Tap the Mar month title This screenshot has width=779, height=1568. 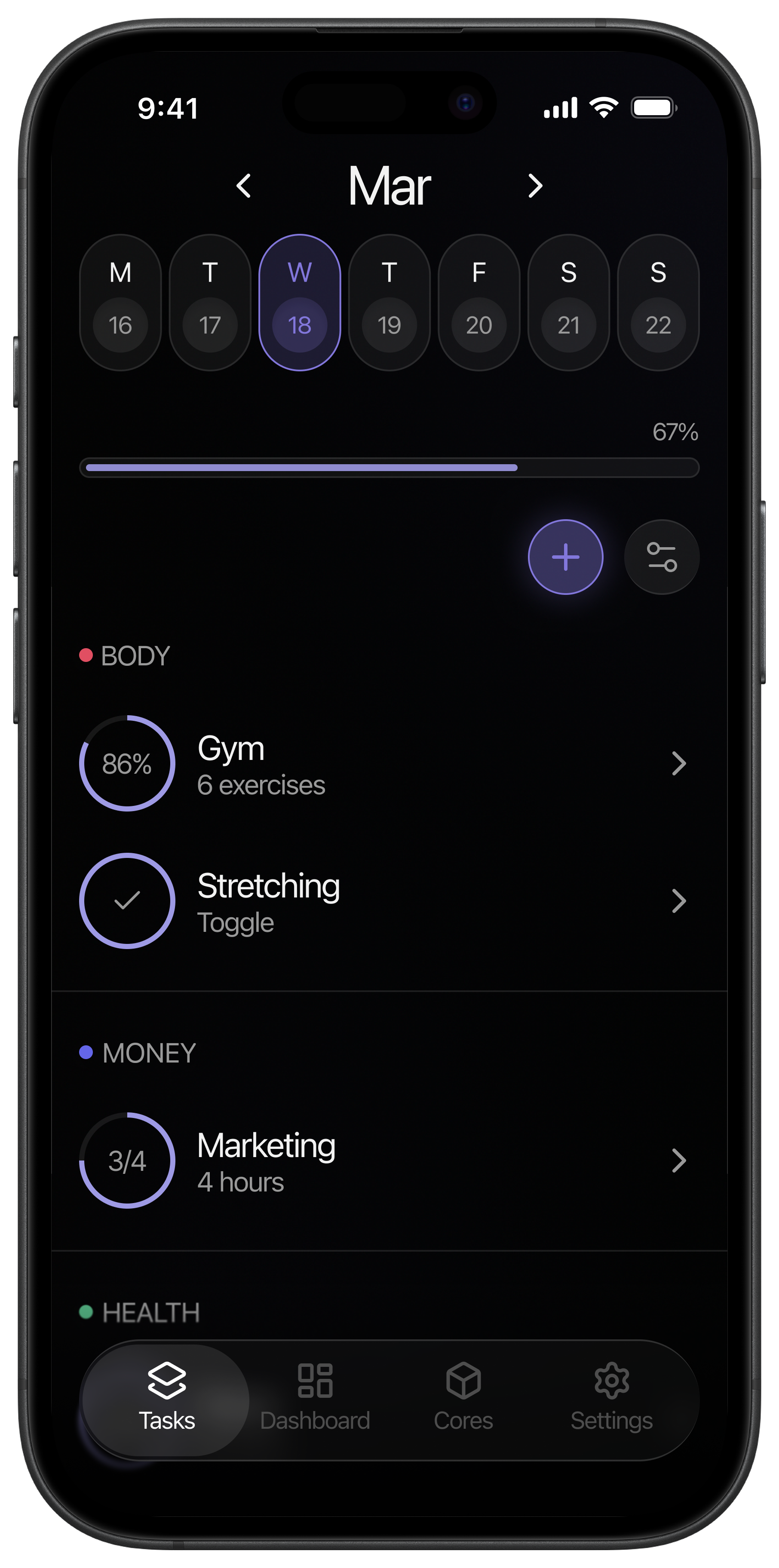(x=389, y=186)
